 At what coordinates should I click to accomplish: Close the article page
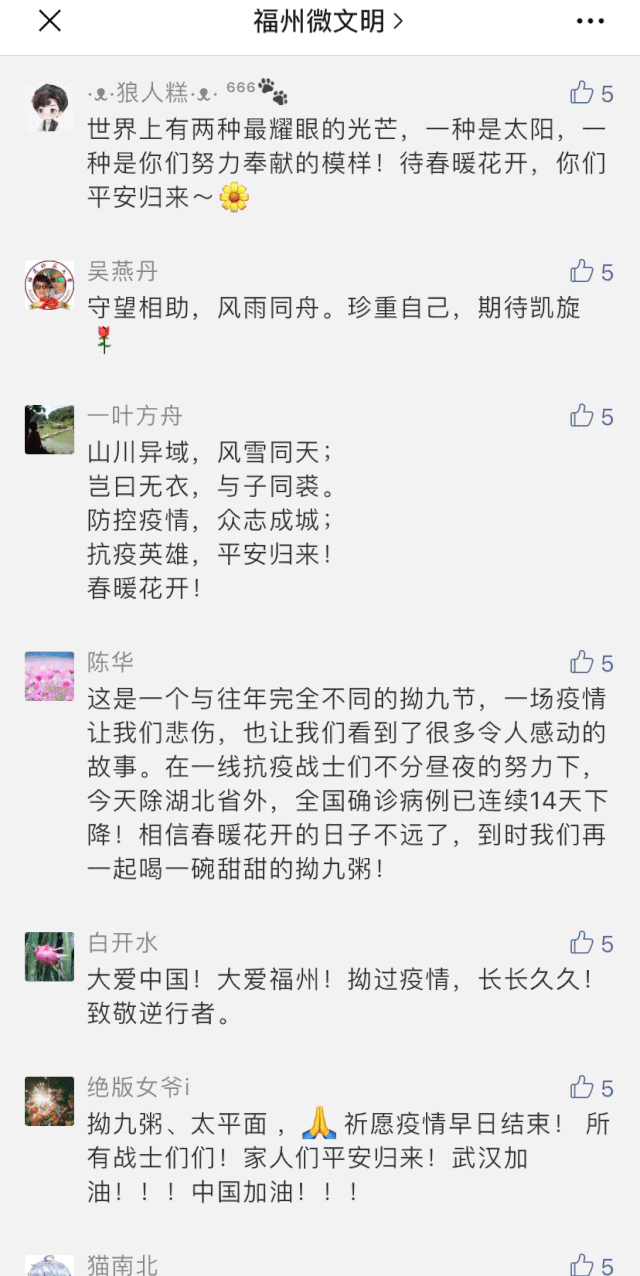pos(49,21)
